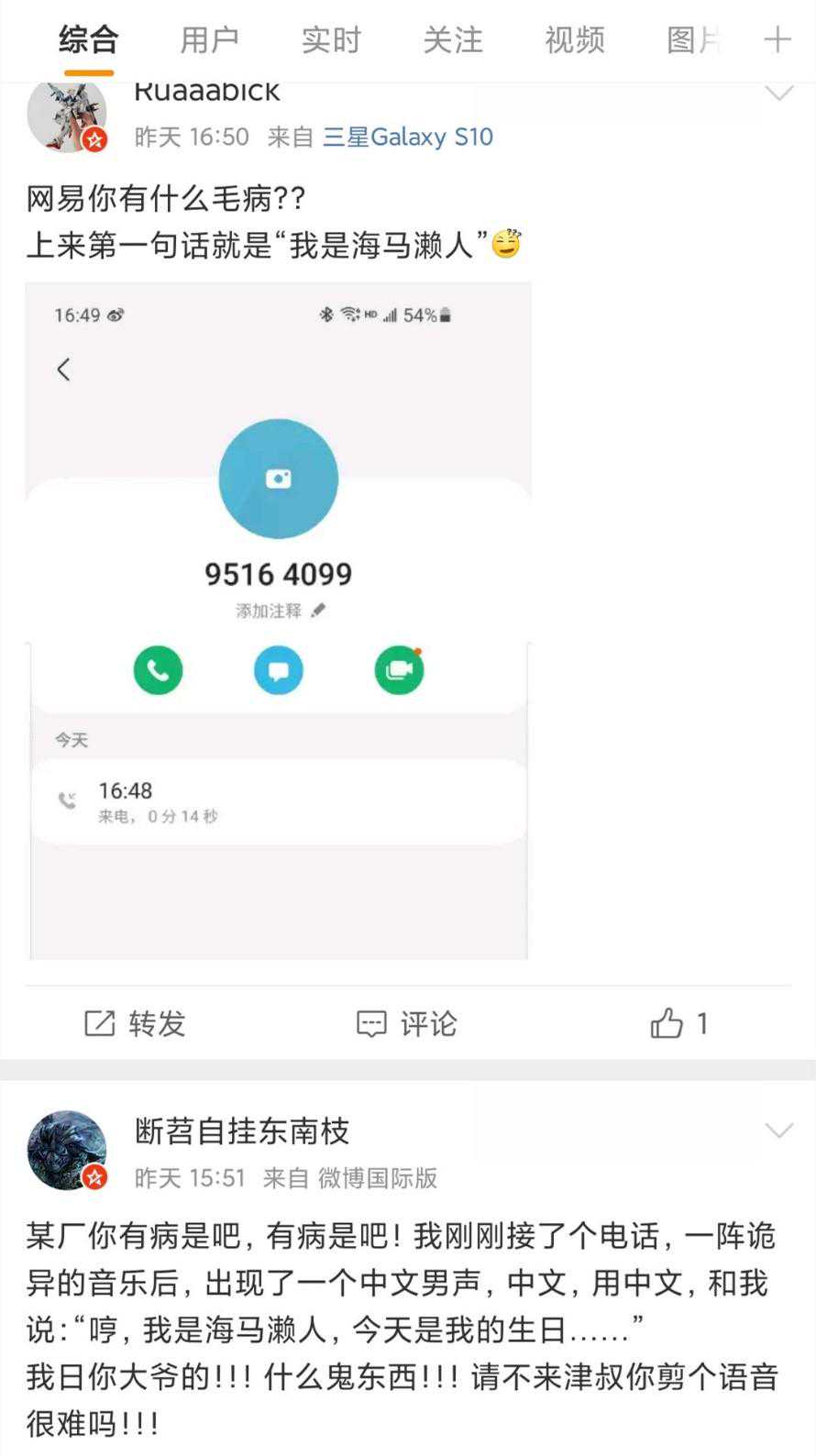Screen dimensions: 816x1456
Task: Expand the dropdown arrow on 断菪自挂东南枝's post
Action: pos(779,1131)
